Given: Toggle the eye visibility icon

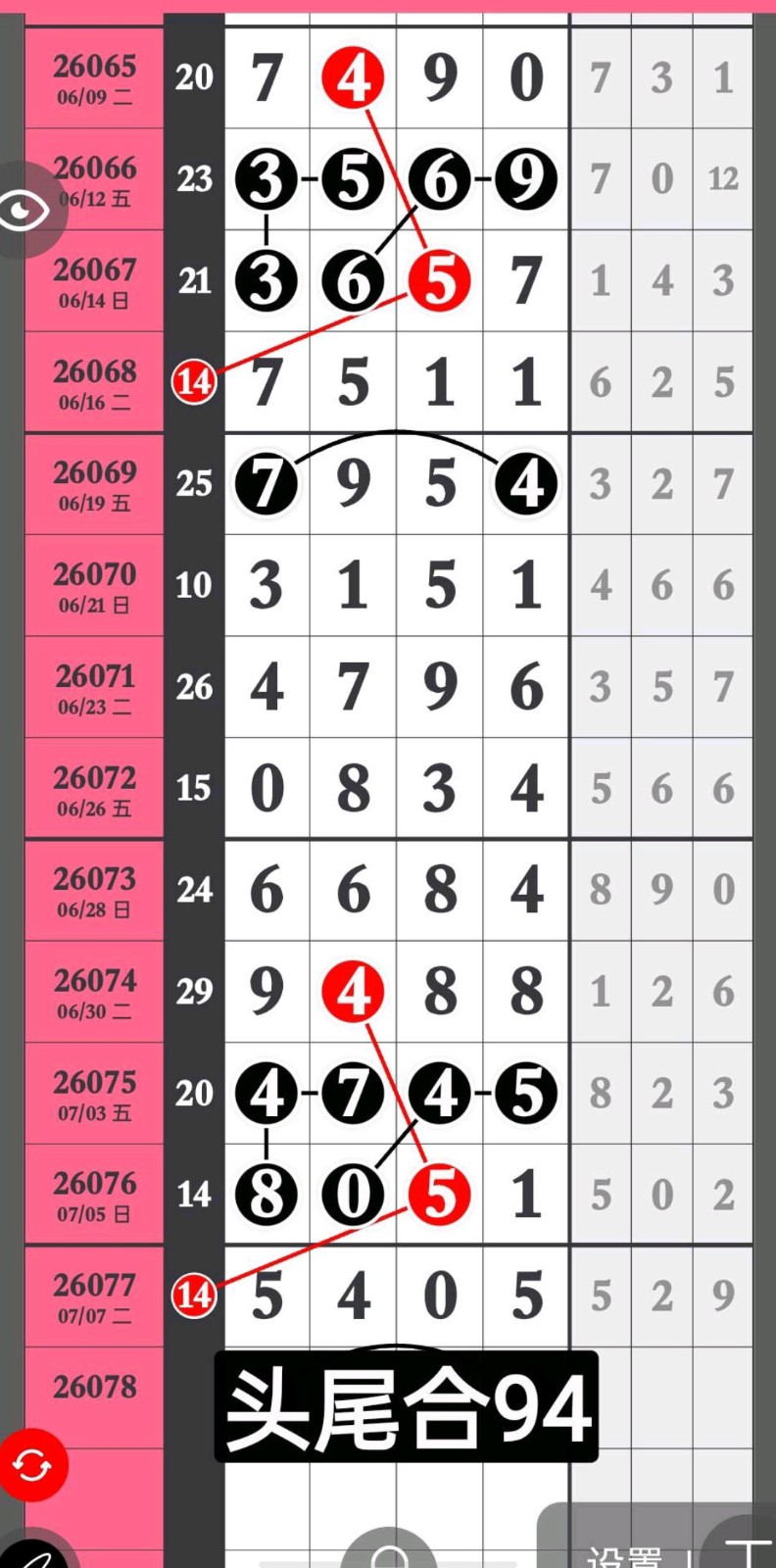Looking at the screenshot, I should point(24,210).
